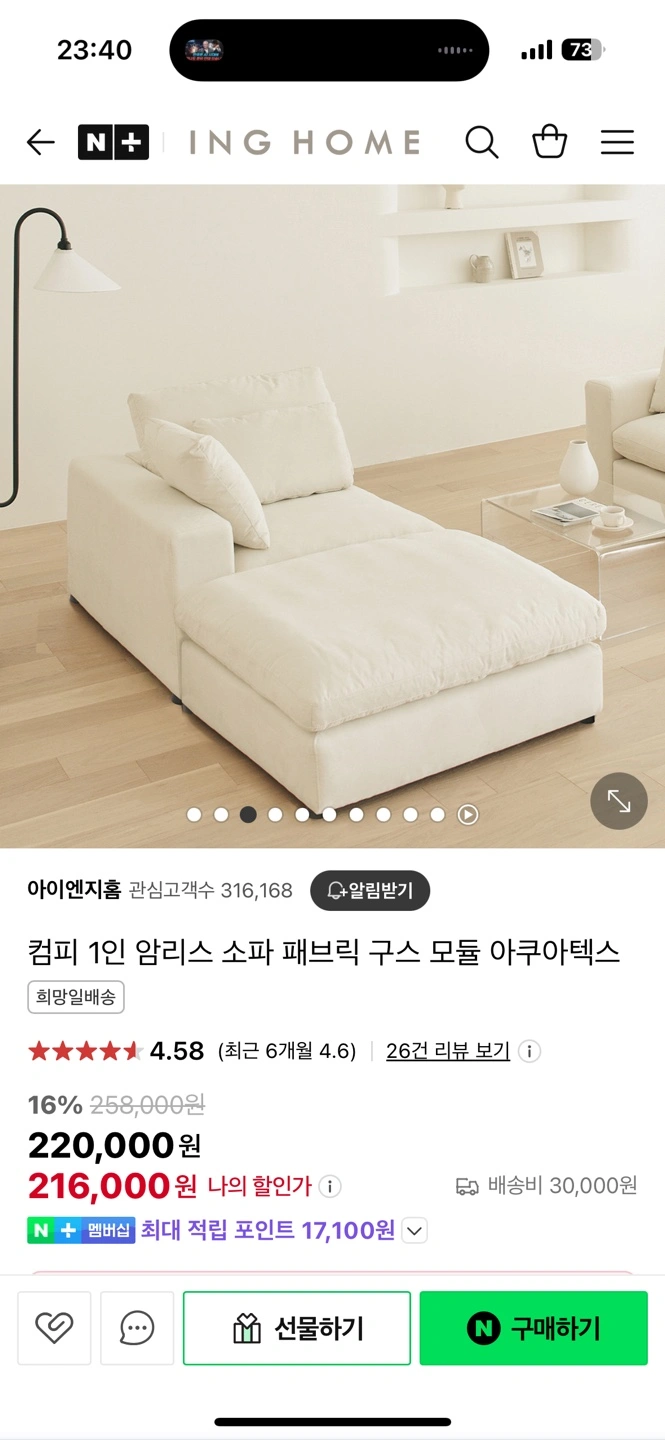Tap 구매하기 to buy the sofa
Screen dimensions: 665x1440
coord(533,1328)
